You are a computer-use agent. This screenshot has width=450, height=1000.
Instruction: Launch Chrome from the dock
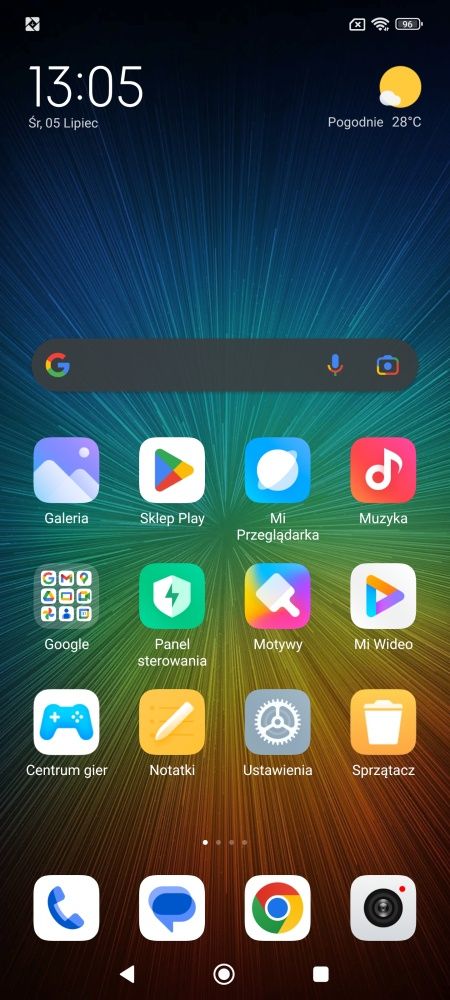click(x=278, y=908)
